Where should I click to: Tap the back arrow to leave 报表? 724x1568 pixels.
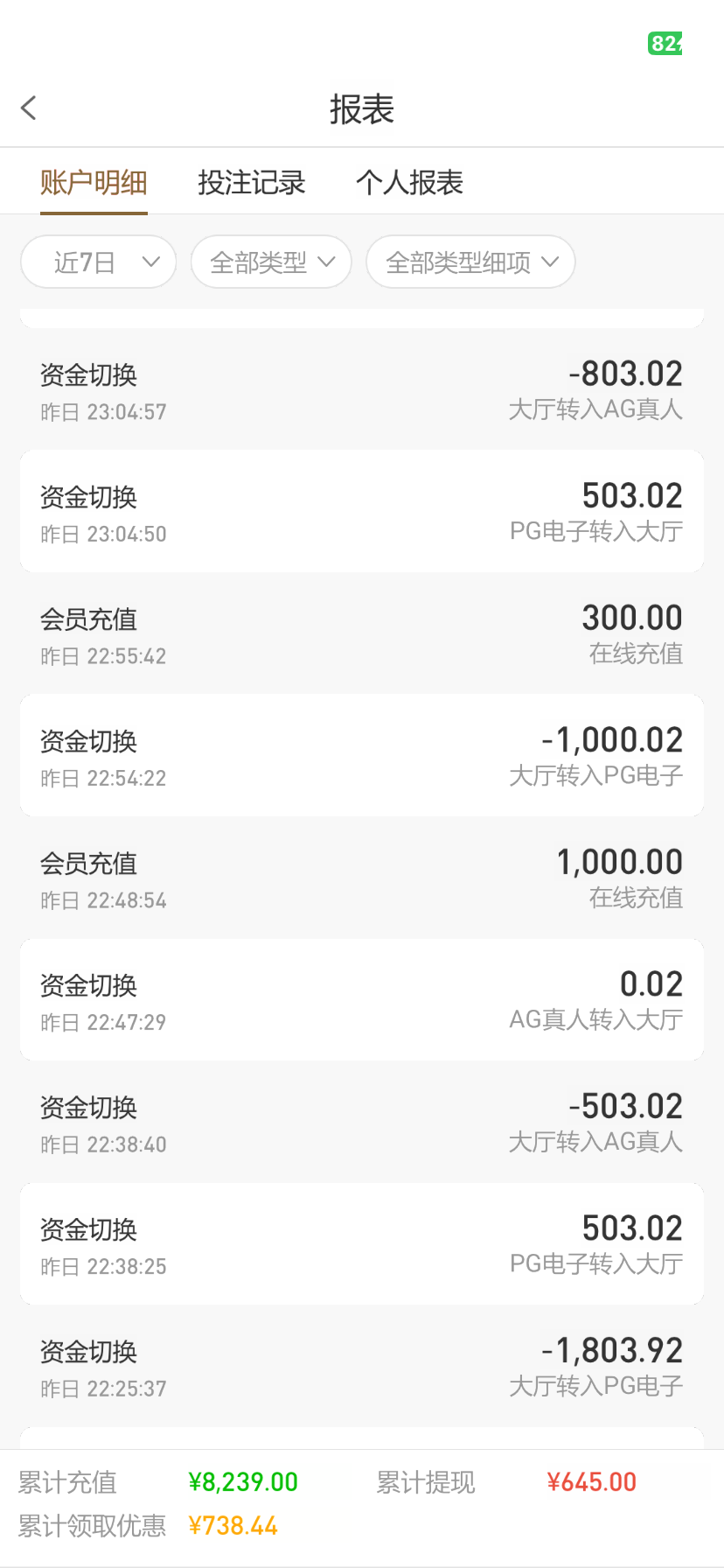[x=29, y=107]
